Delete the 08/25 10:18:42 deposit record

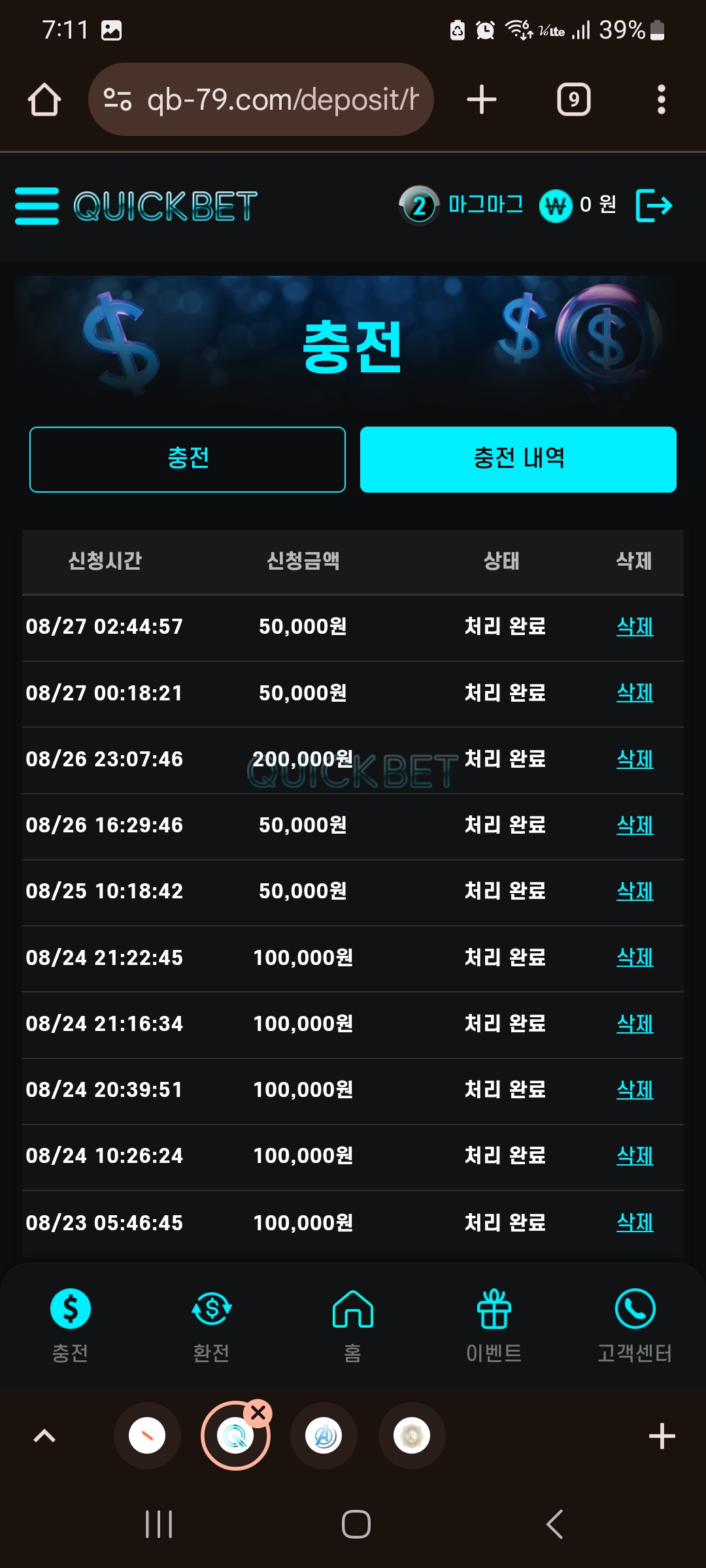click(635, 891)
